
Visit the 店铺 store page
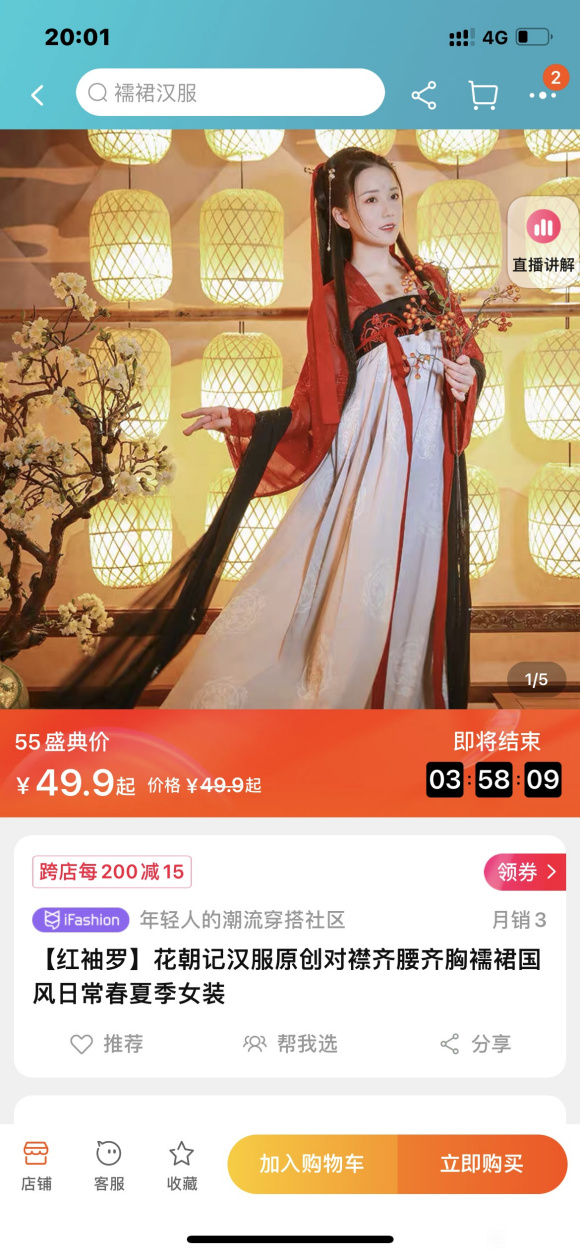click(36, 1165)
